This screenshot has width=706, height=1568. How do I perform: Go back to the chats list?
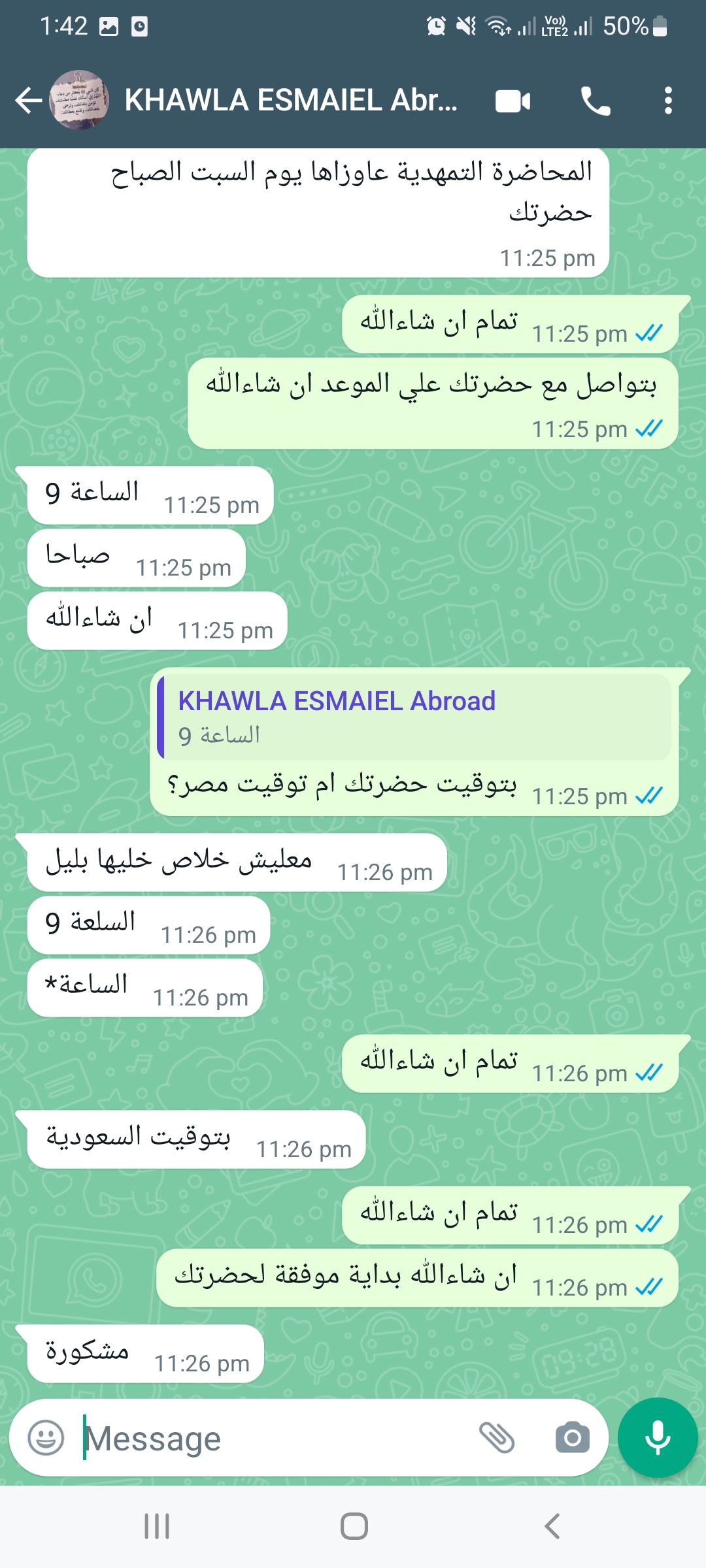(x=29, y=101)
